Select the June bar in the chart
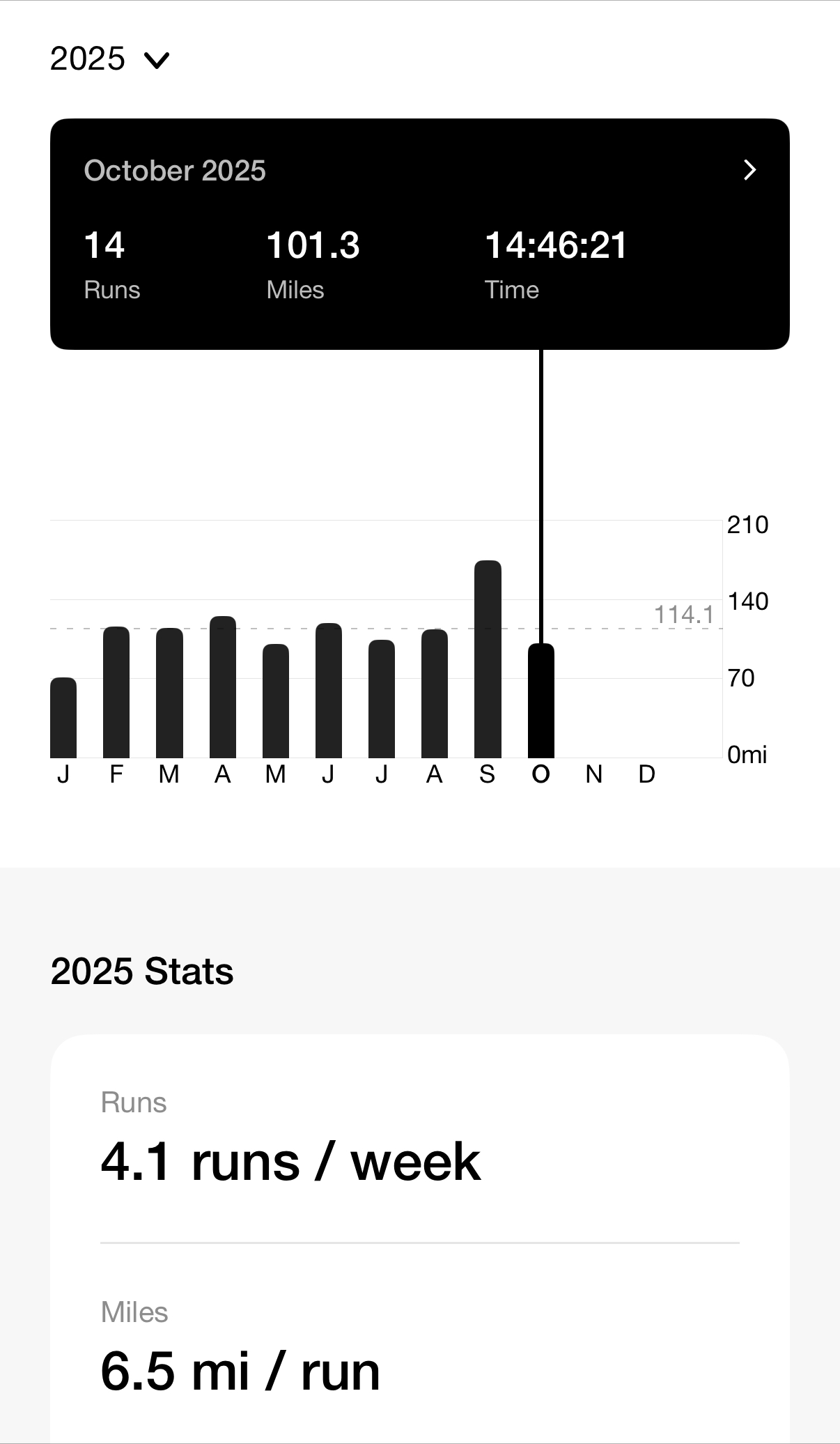Viewport: 840px width, 1444px height. pos(329,691)
